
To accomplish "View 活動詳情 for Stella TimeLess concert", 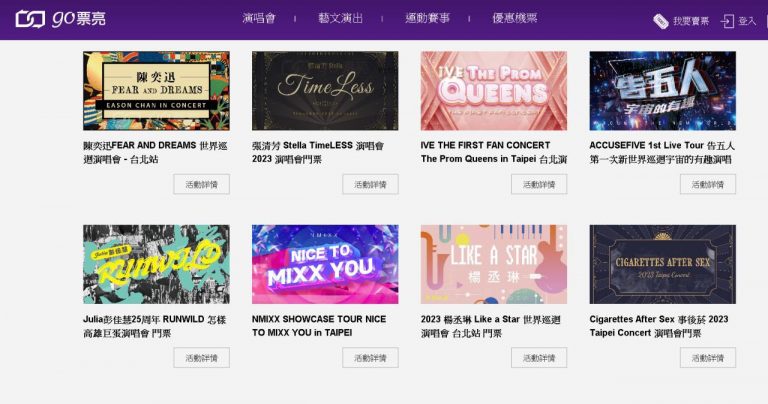I will (x=371, y=184).
